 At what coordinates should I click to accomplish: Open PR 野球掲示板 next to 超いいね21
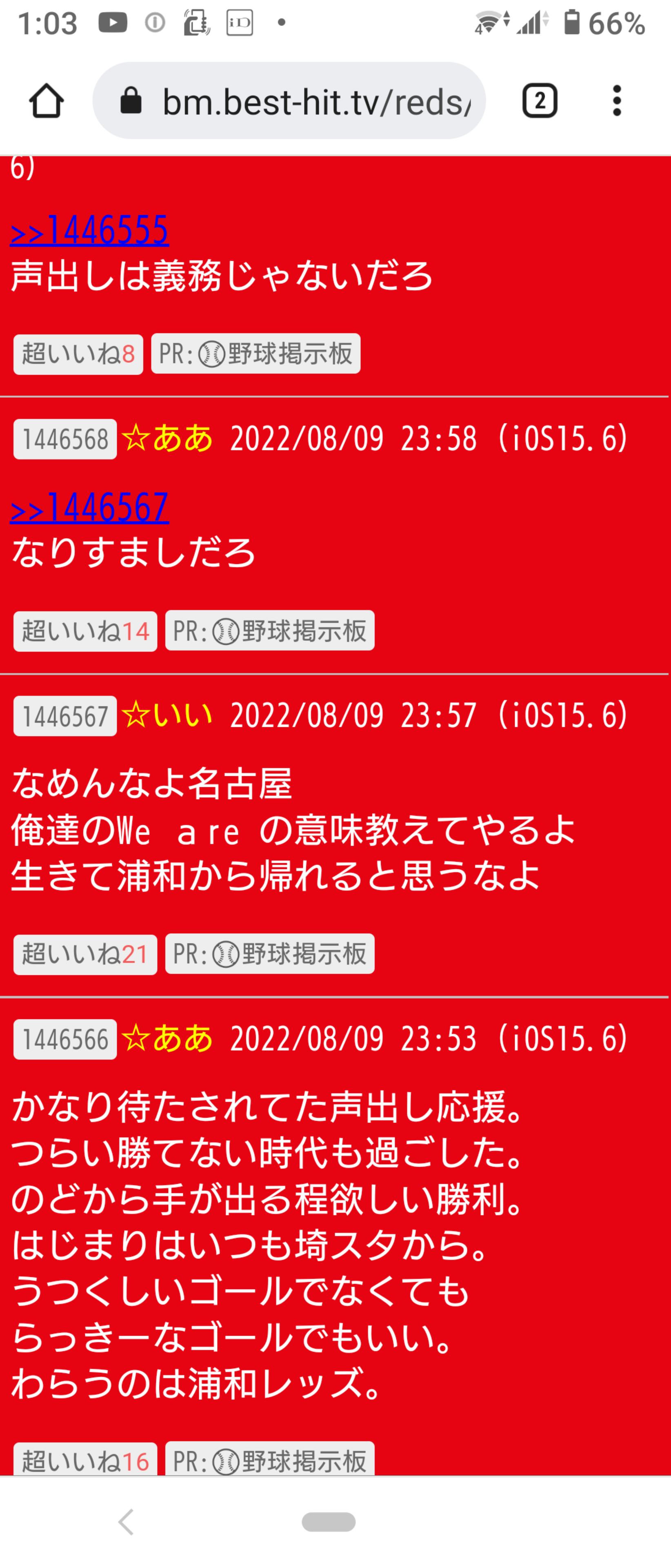269,954
